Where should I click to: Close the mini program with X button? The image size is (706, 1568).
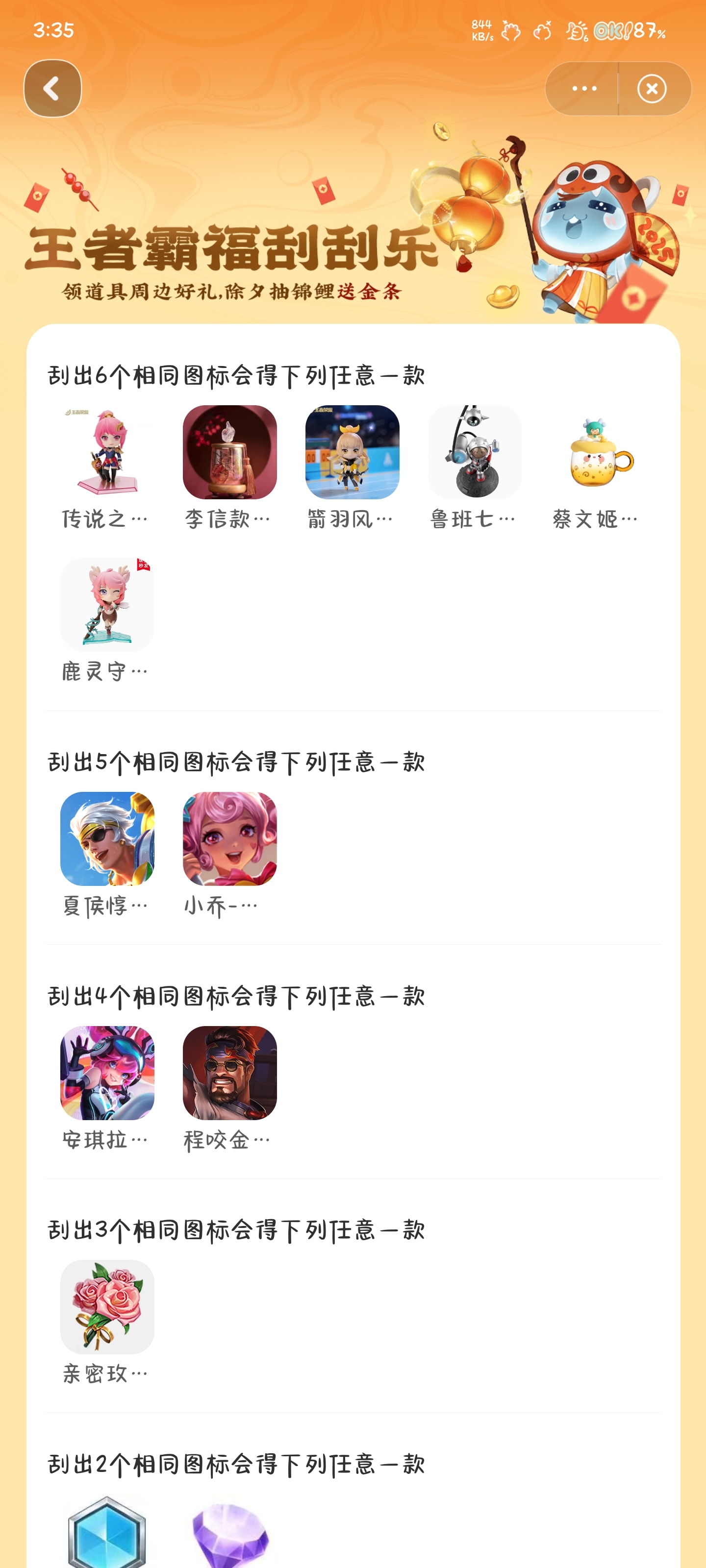(x=652, y=89)
